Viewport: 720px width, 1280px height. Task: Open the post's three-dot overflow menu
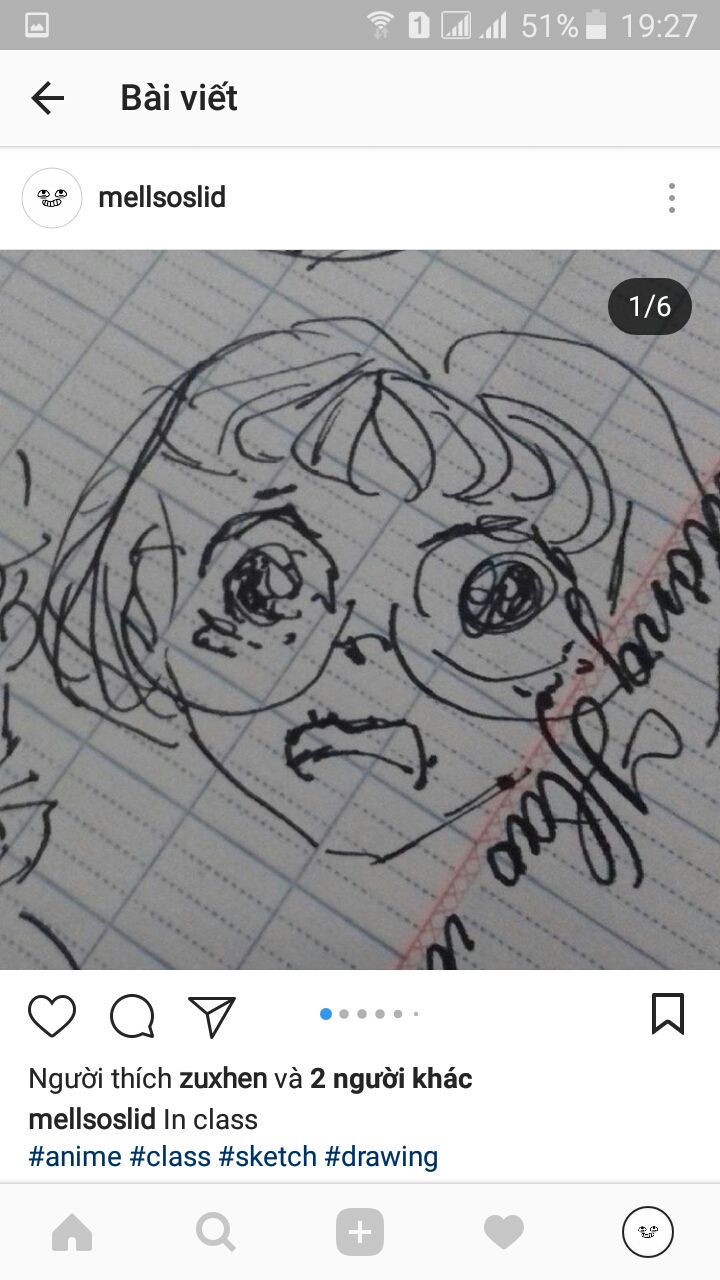pyautogui.click(x=672, y=198)
